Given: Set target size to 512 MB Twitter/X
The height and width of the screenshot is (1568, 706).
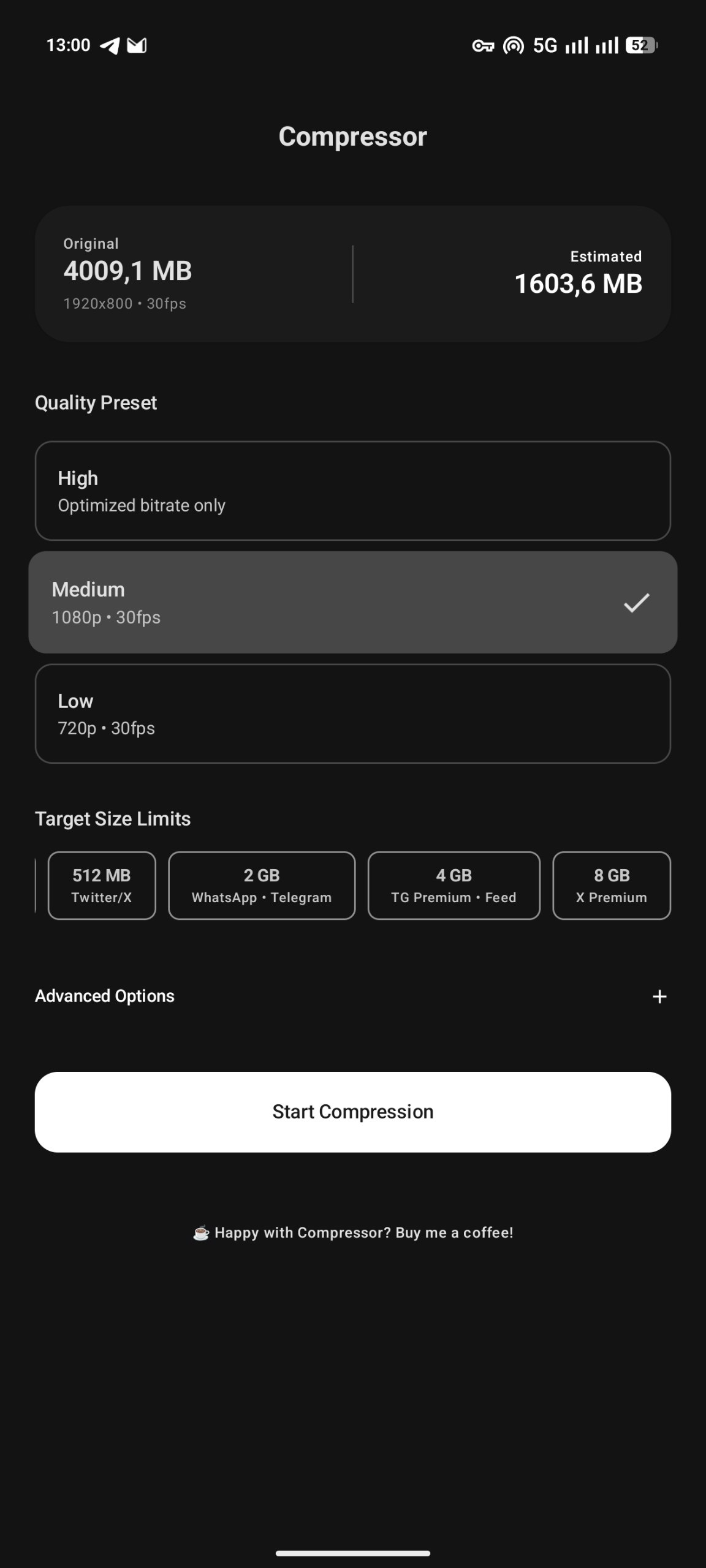Looking at the screenshot, I should point(102,885).
